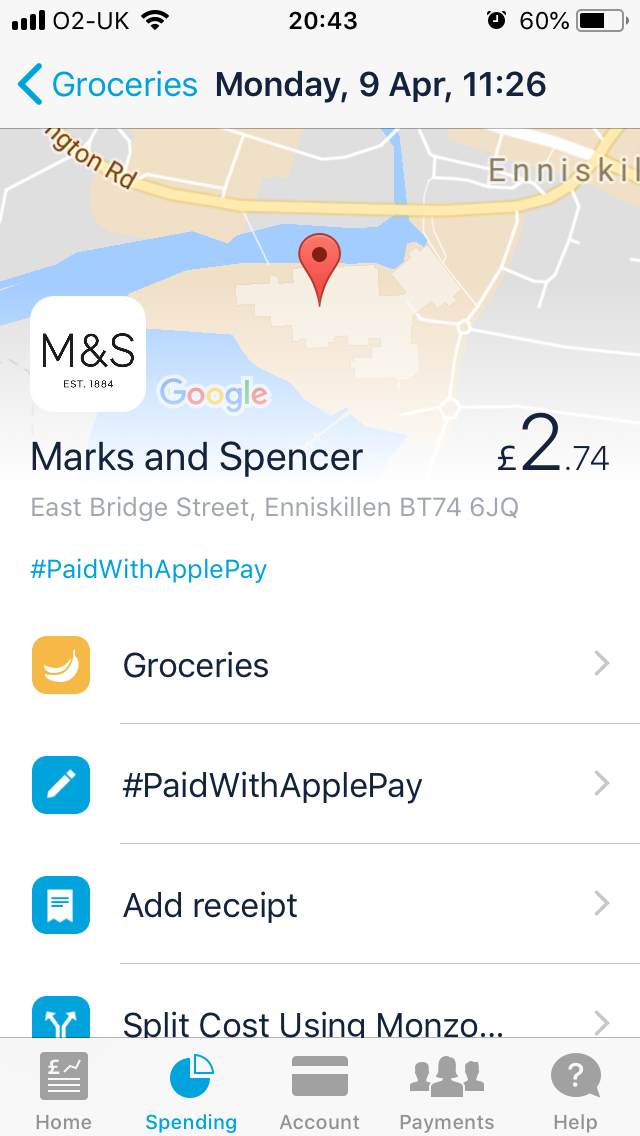Go back to Groceries
This screenshot has width=640, height=1136.
click(x=107, y=85)
